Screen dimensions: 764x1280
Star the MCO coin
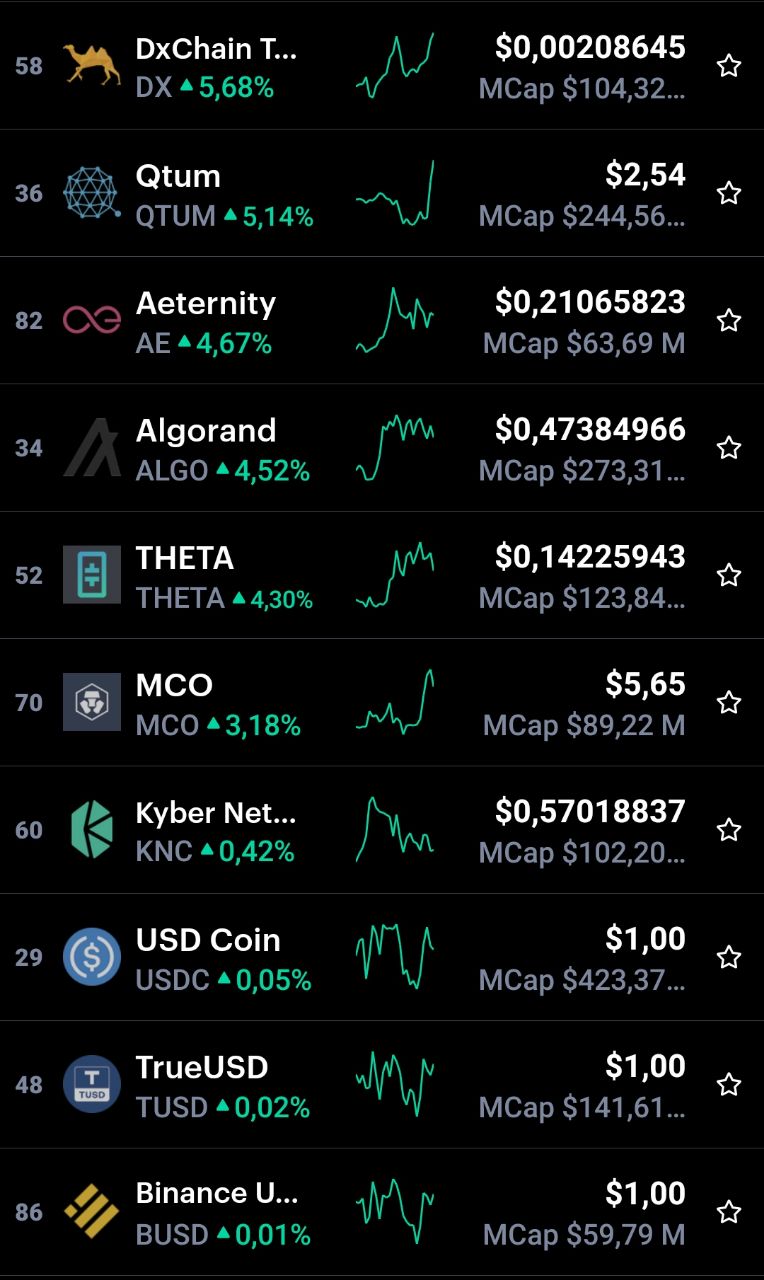tap(729, 702)
